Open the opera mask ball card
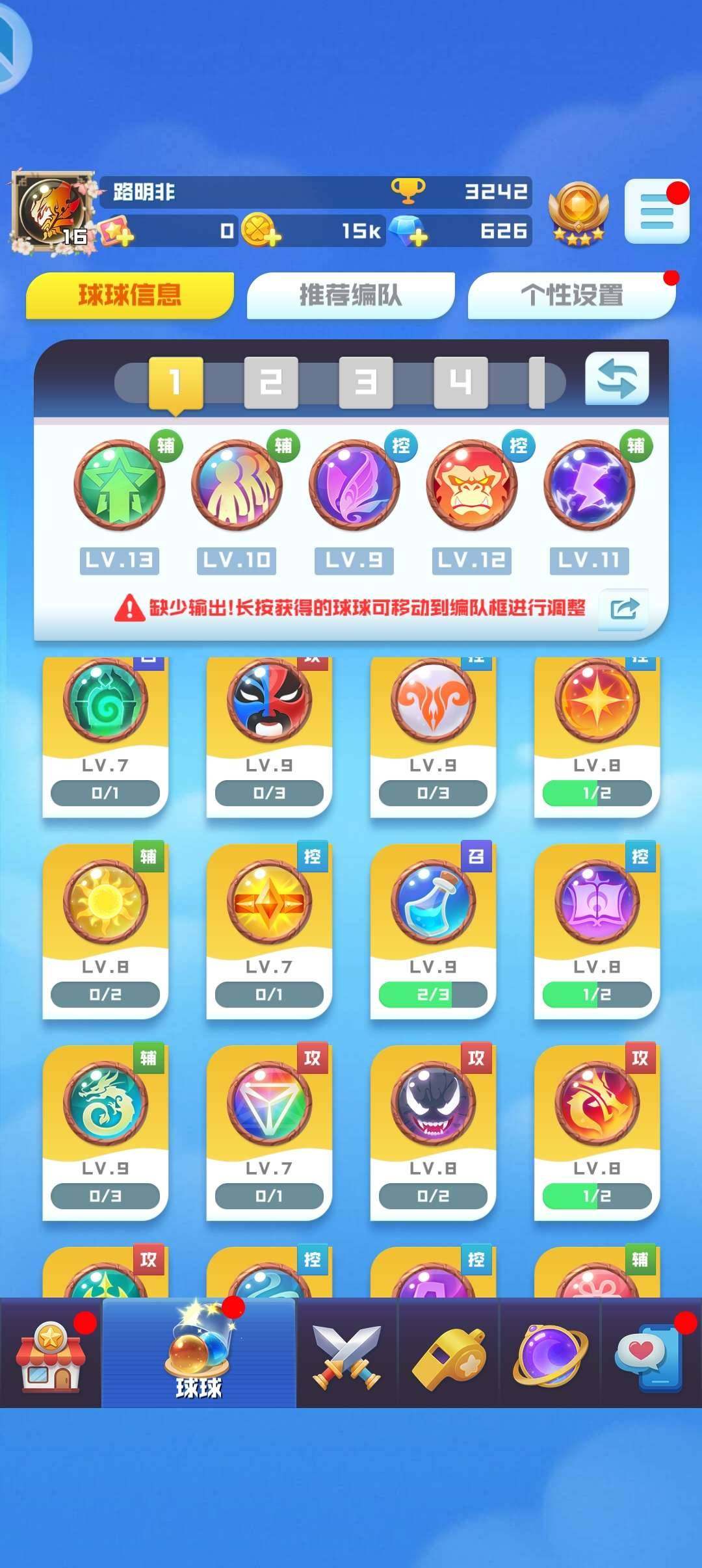Image resolution: width=702 pixels, height=1568 pixels. (x=269, y=735)
